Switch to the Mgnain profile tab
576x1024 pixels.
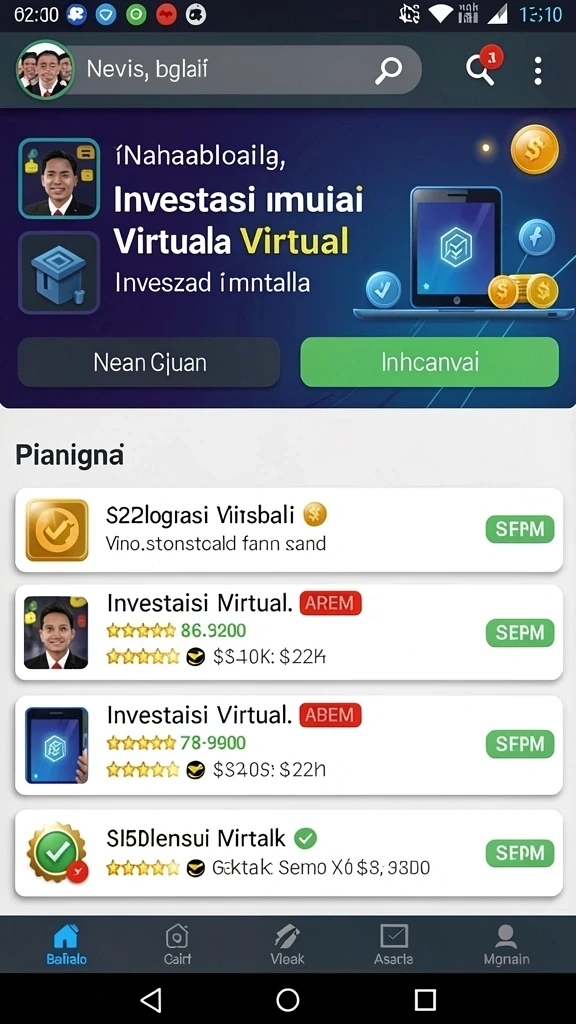[x=506, y=944]
